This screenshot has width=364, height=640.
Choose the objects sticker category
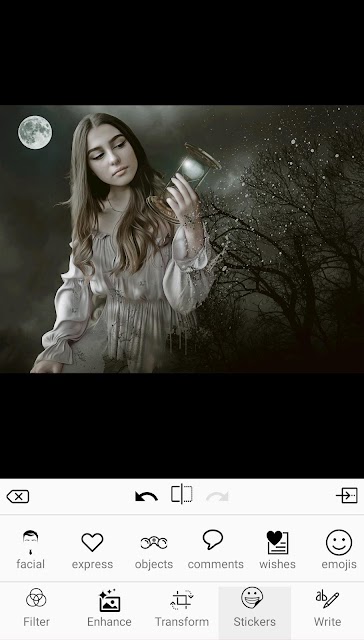coord(154,550)
